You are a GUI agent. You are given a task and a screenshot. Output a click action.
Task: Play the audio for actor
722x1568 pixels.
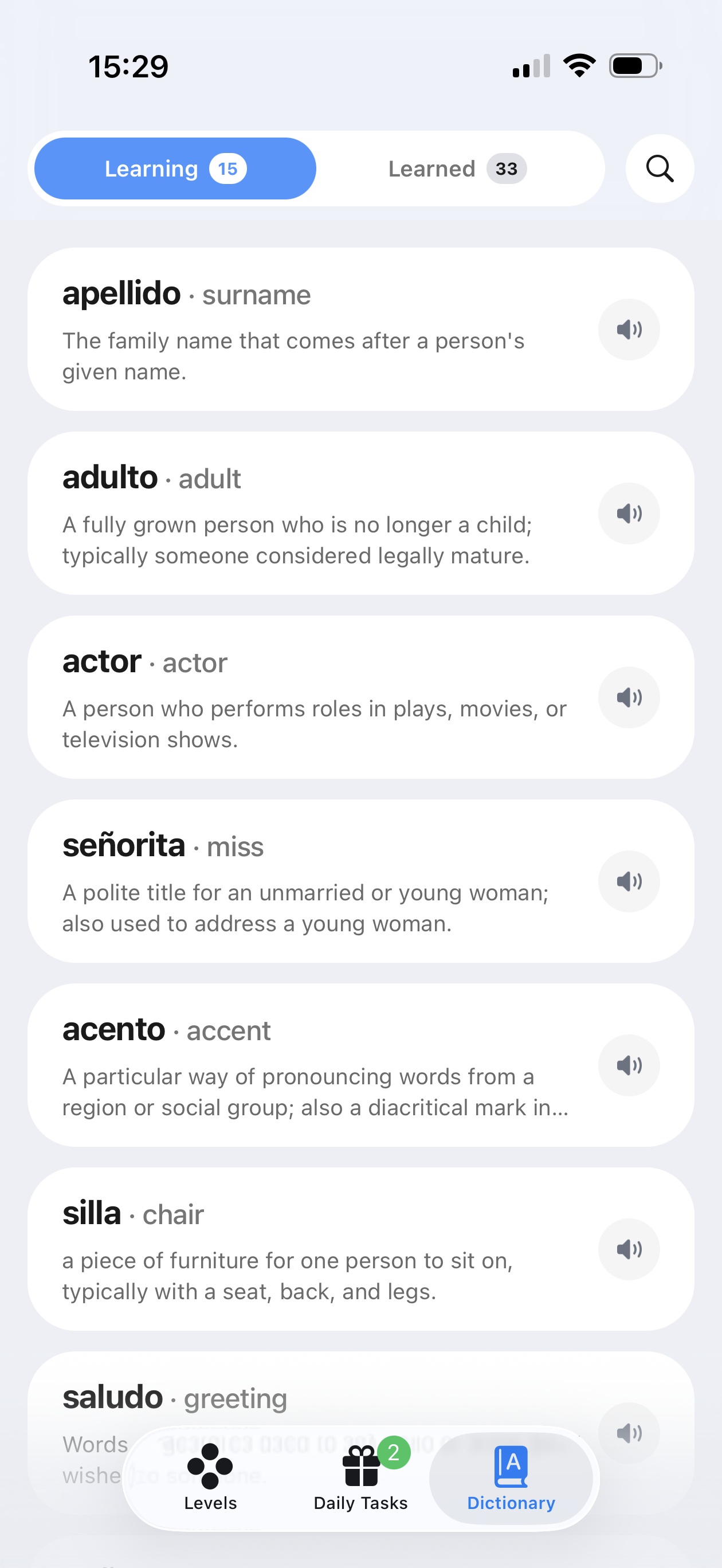(x=628, y=697)
